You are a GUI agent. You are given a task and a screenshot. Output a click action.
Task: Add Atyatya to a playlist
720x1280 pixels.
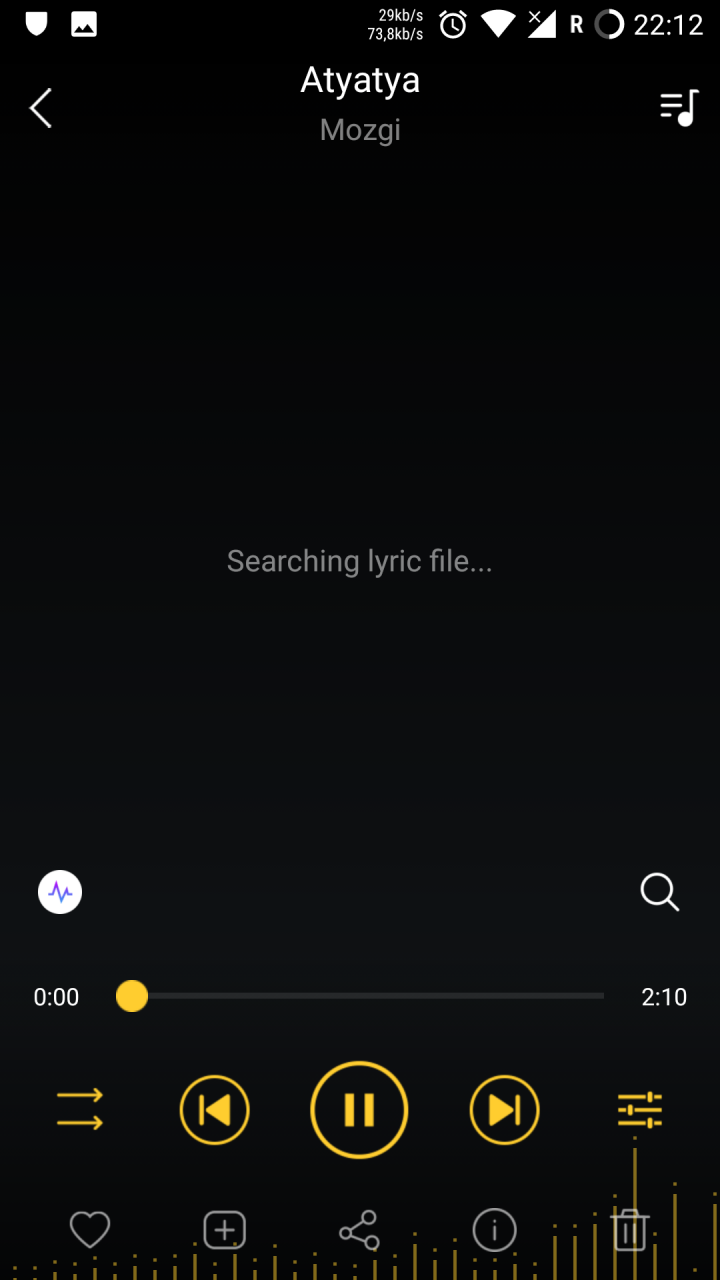224,1229
